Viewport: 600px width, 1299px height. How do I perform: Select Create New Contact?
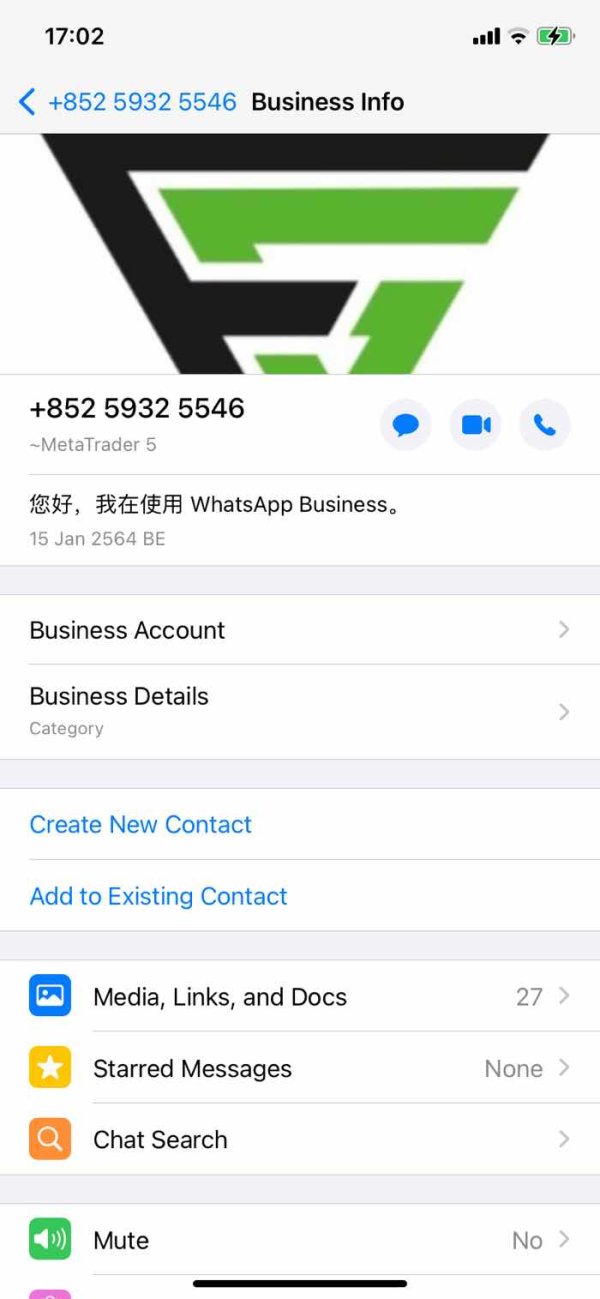click(x=300, y=824)
